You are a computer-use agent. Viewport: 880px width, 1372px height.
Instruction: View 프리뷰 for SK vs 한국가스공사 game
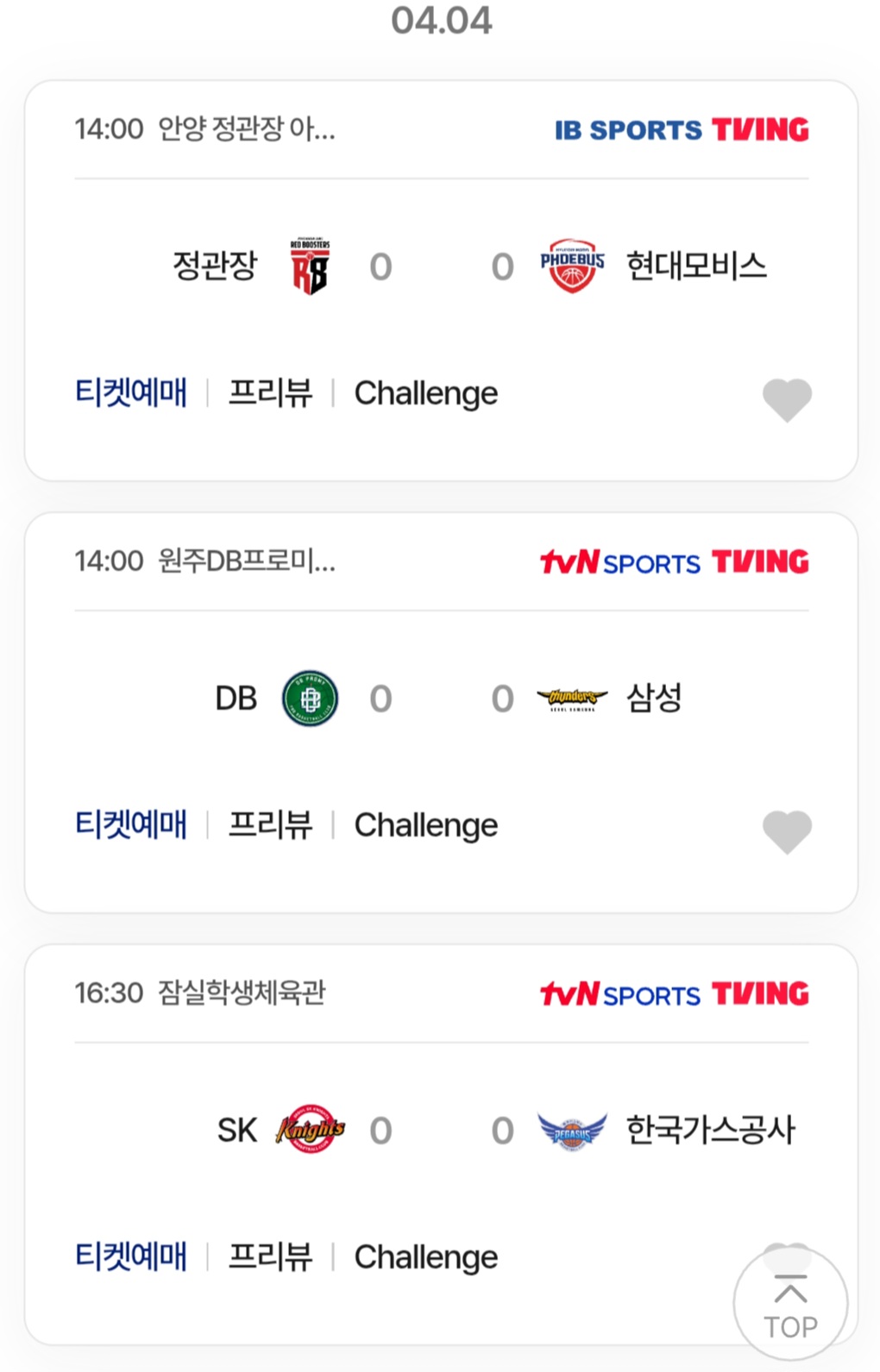point(270,1257)
